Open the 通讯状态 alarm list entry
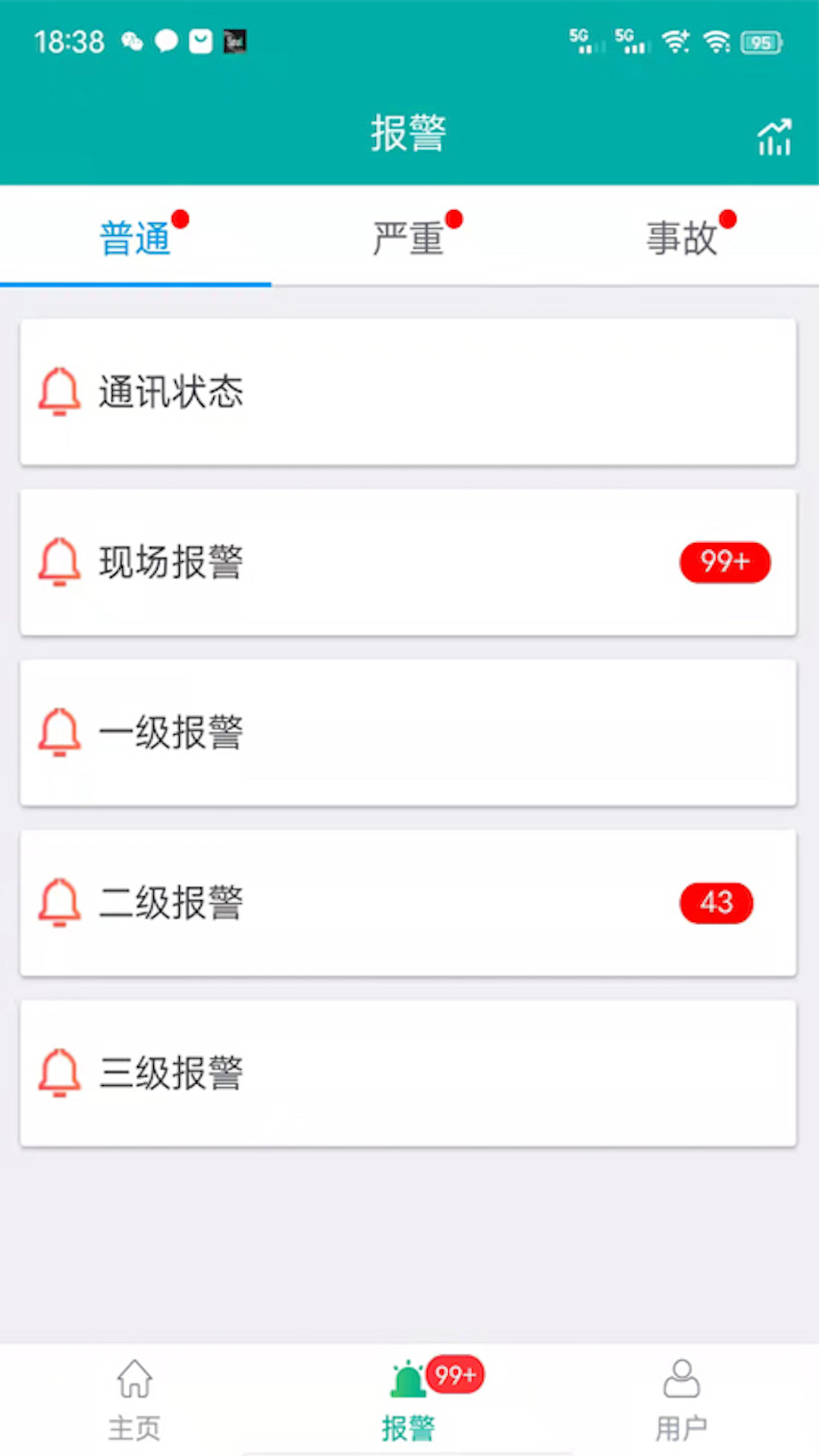This screenshot has width=819, height=1456. (x=409, y=391)
